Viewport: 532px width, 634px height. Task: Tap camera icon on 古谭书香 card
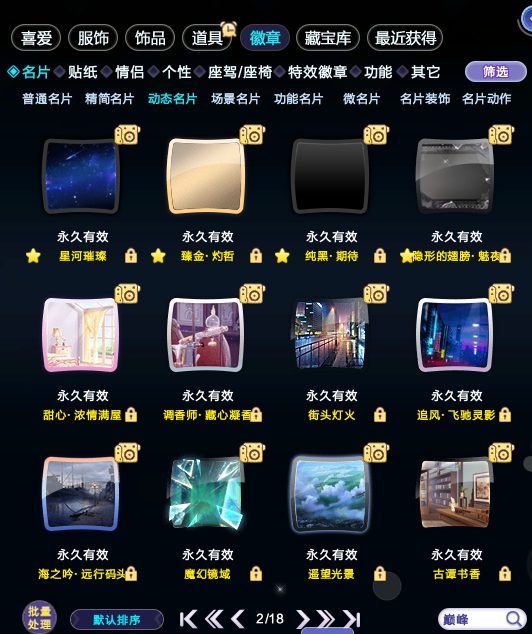pos(501,453)
